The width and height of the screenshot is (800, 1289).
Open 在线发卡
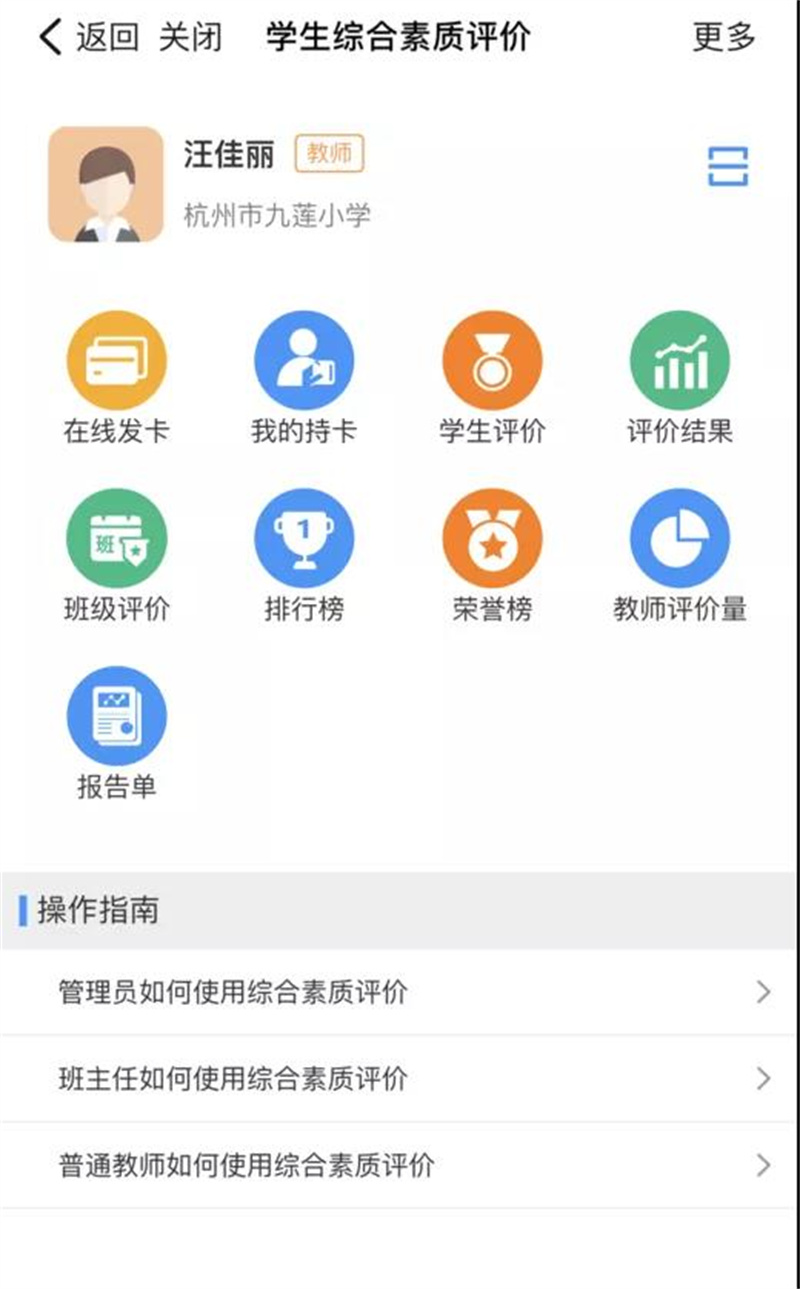click(x=116, y=361)
